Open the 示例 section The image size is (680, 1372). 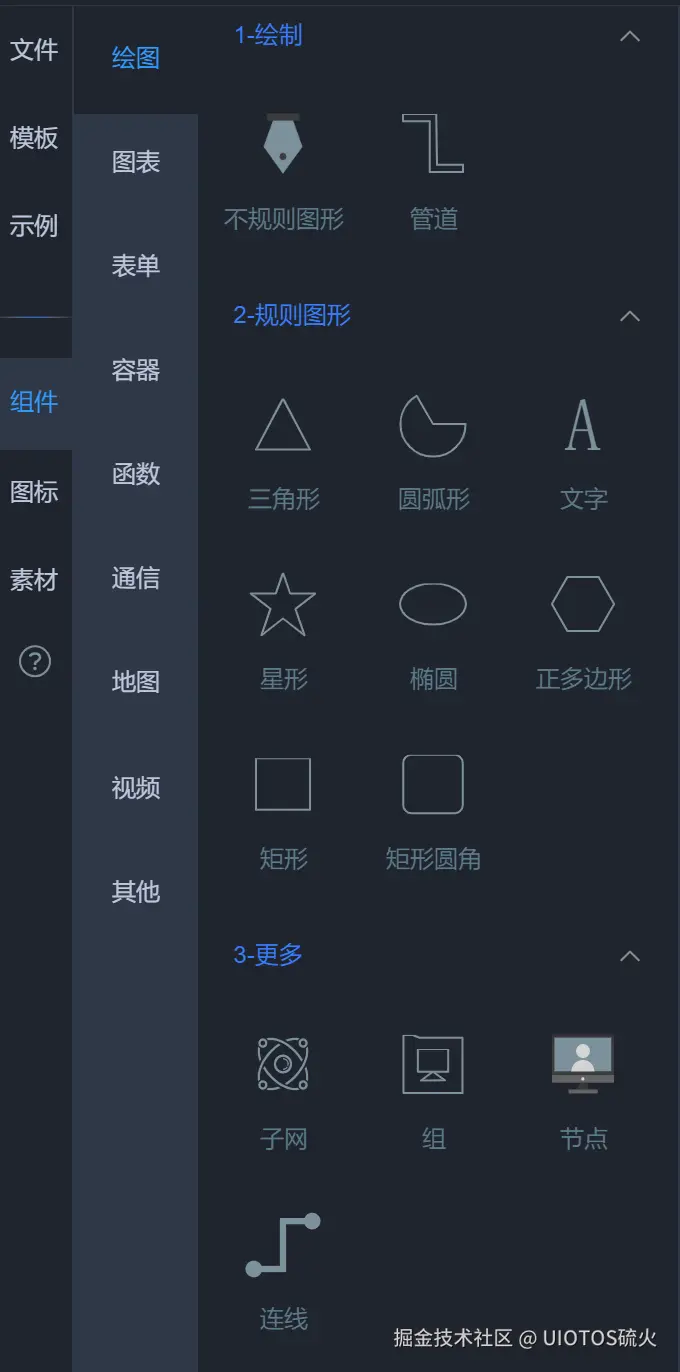tap(34, 226)
